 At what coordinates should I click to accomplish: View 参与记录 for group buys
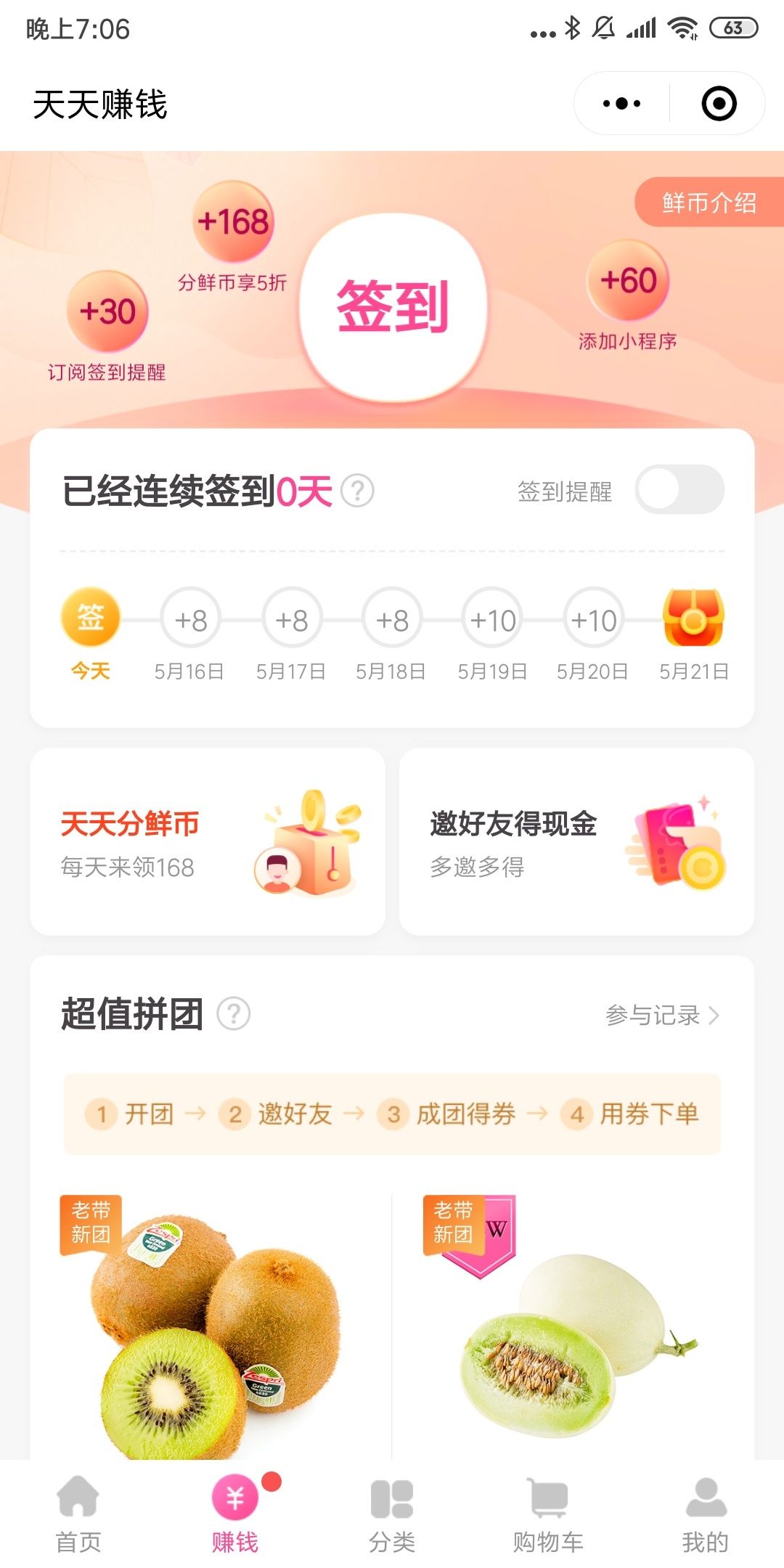coord(661,1015)
